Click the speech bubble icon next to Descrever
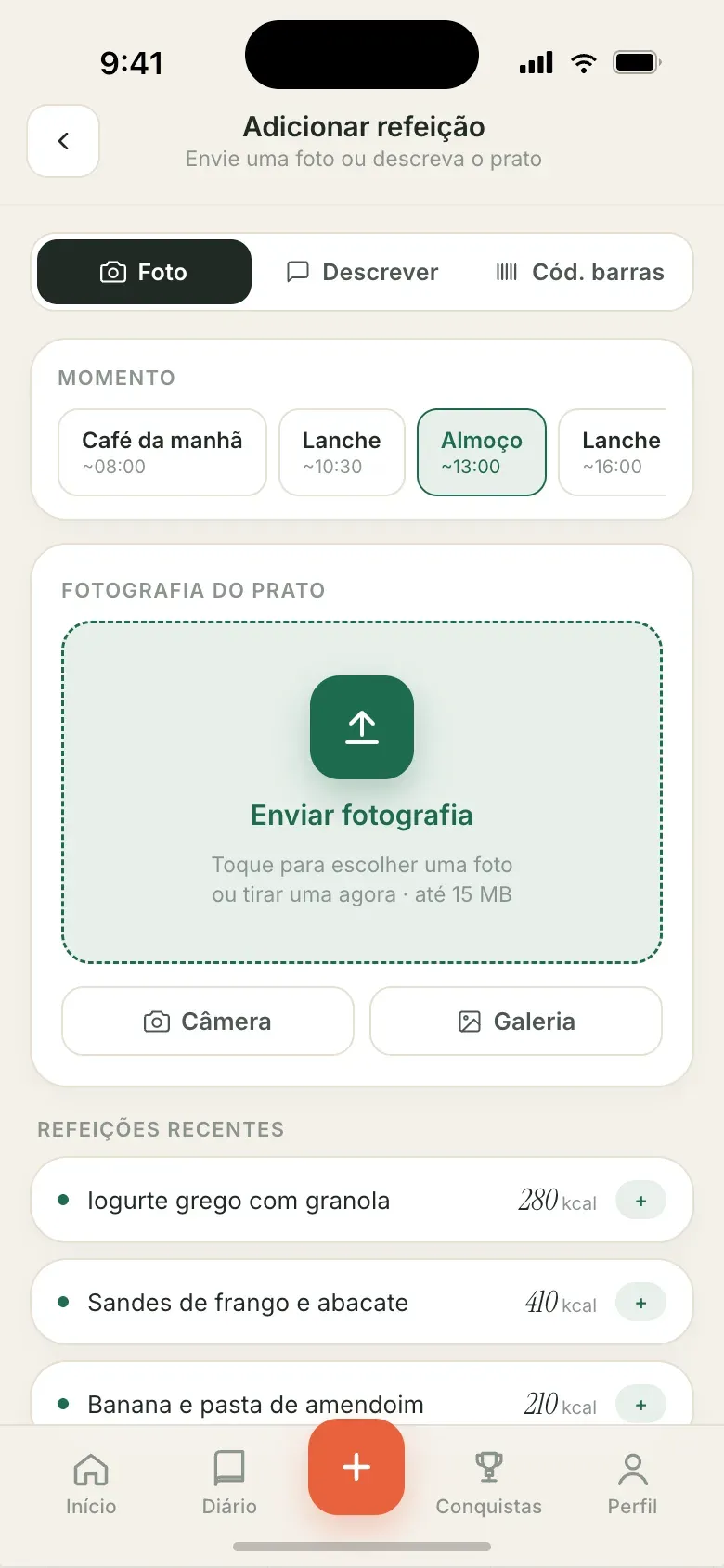The width and height of the screenshot is (724, 1568). (296, 272)
